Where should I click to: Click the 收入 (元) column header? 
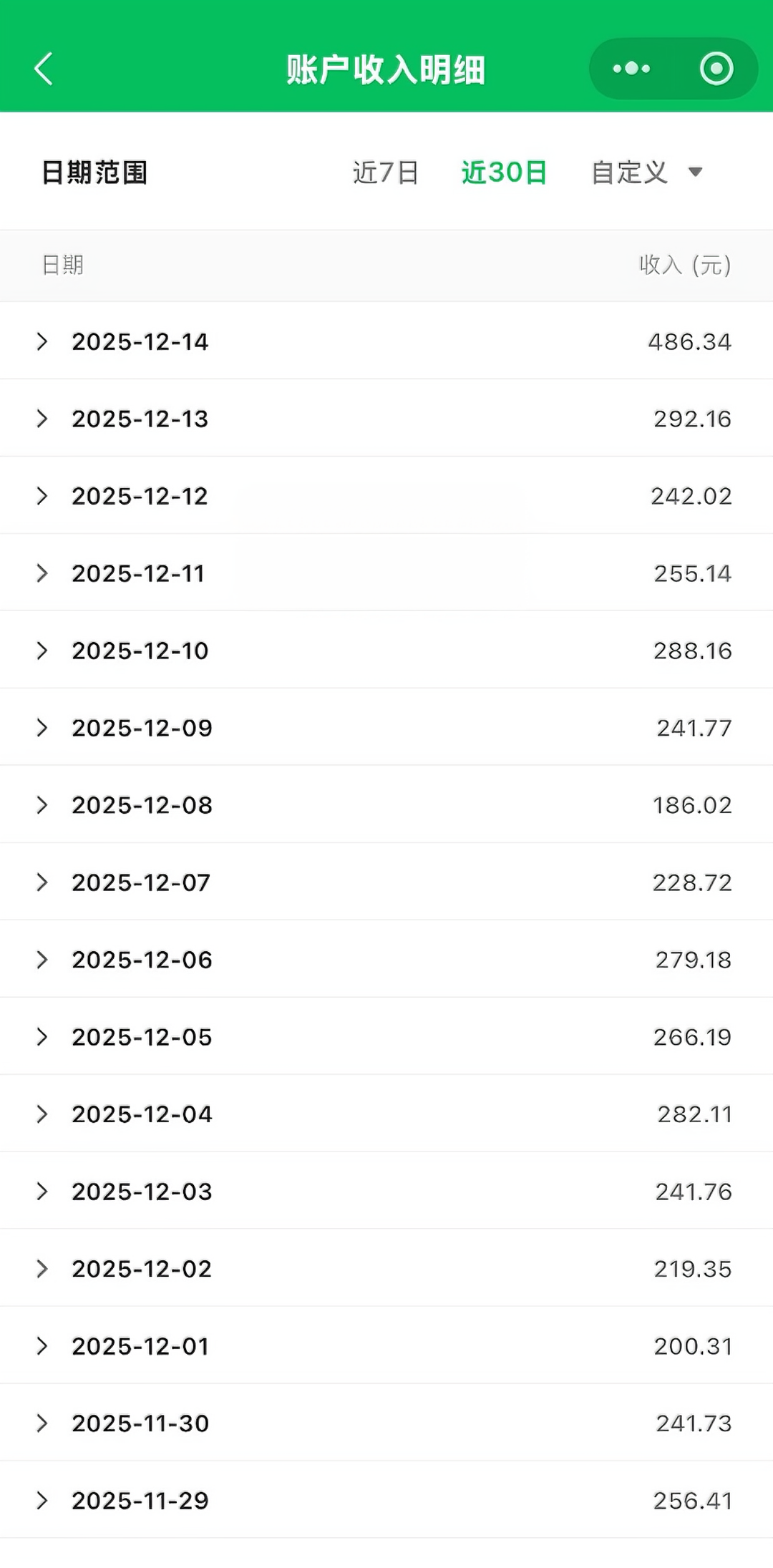684,265
